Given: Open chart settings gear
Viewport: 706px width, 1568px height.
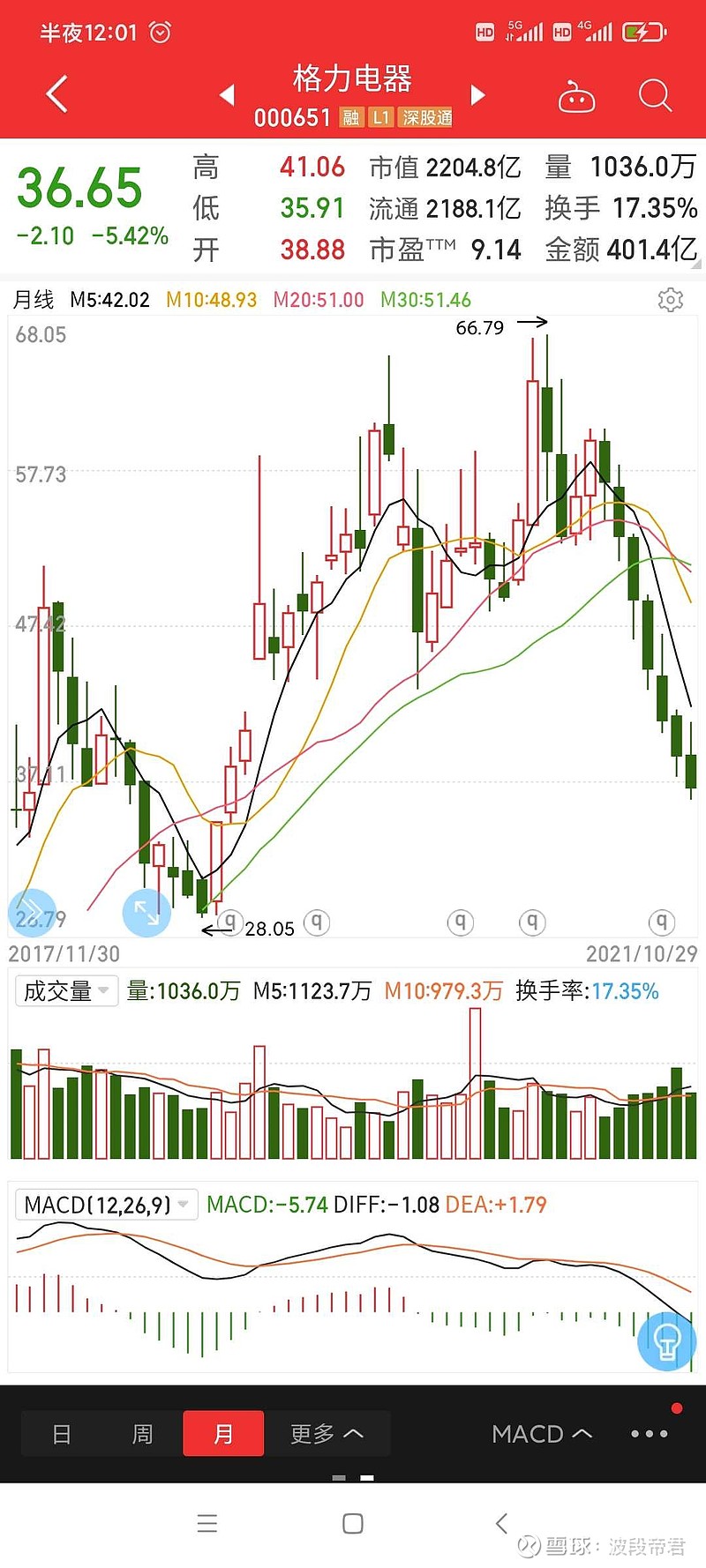Looking at the screenshot, I should coord(670,300).
